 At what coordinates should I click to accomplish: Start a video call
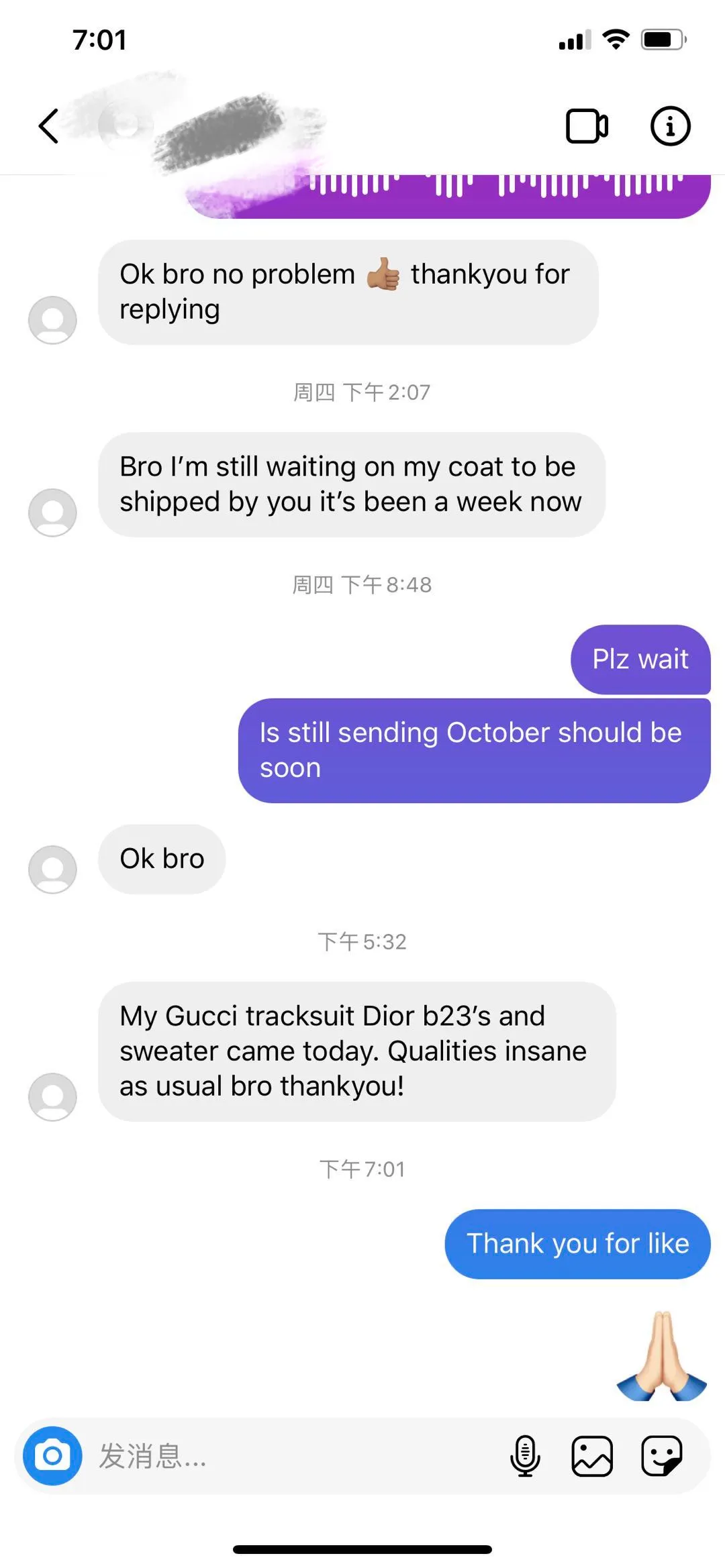587,126
